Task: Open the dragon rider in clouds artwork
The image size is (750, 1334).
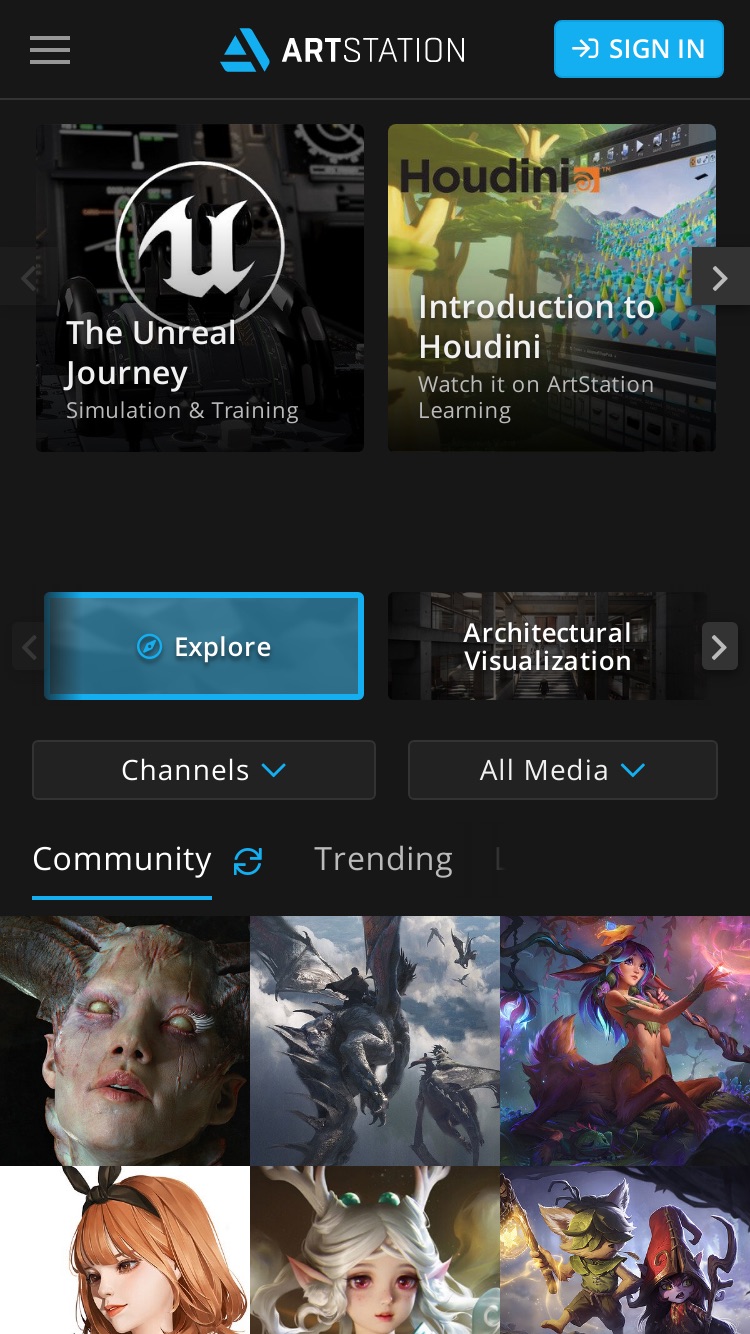Action: tap(375, 1041)
